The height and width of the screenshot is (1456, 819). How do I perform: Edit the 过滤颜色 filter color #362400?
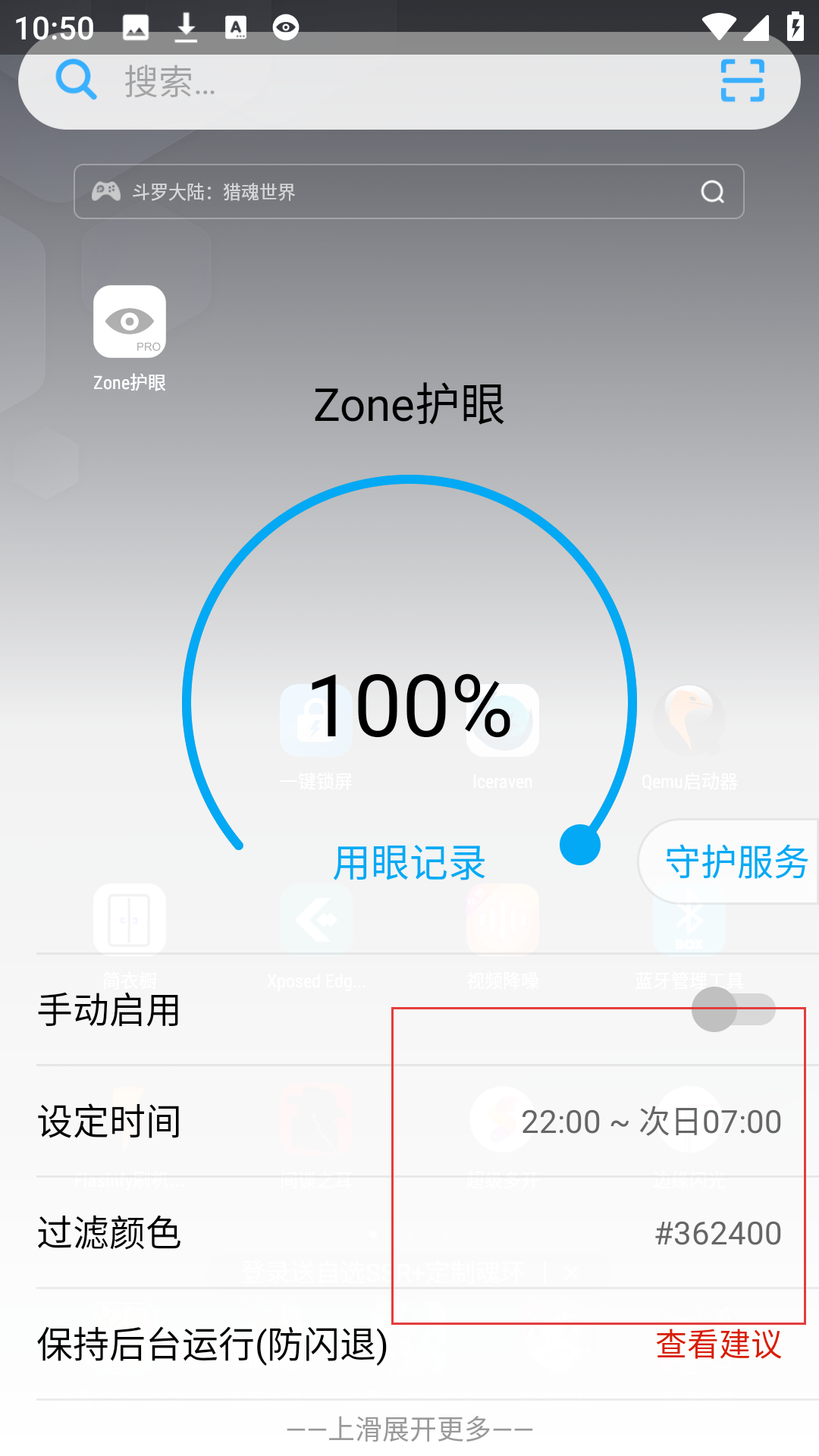[x=717, y=1233]
